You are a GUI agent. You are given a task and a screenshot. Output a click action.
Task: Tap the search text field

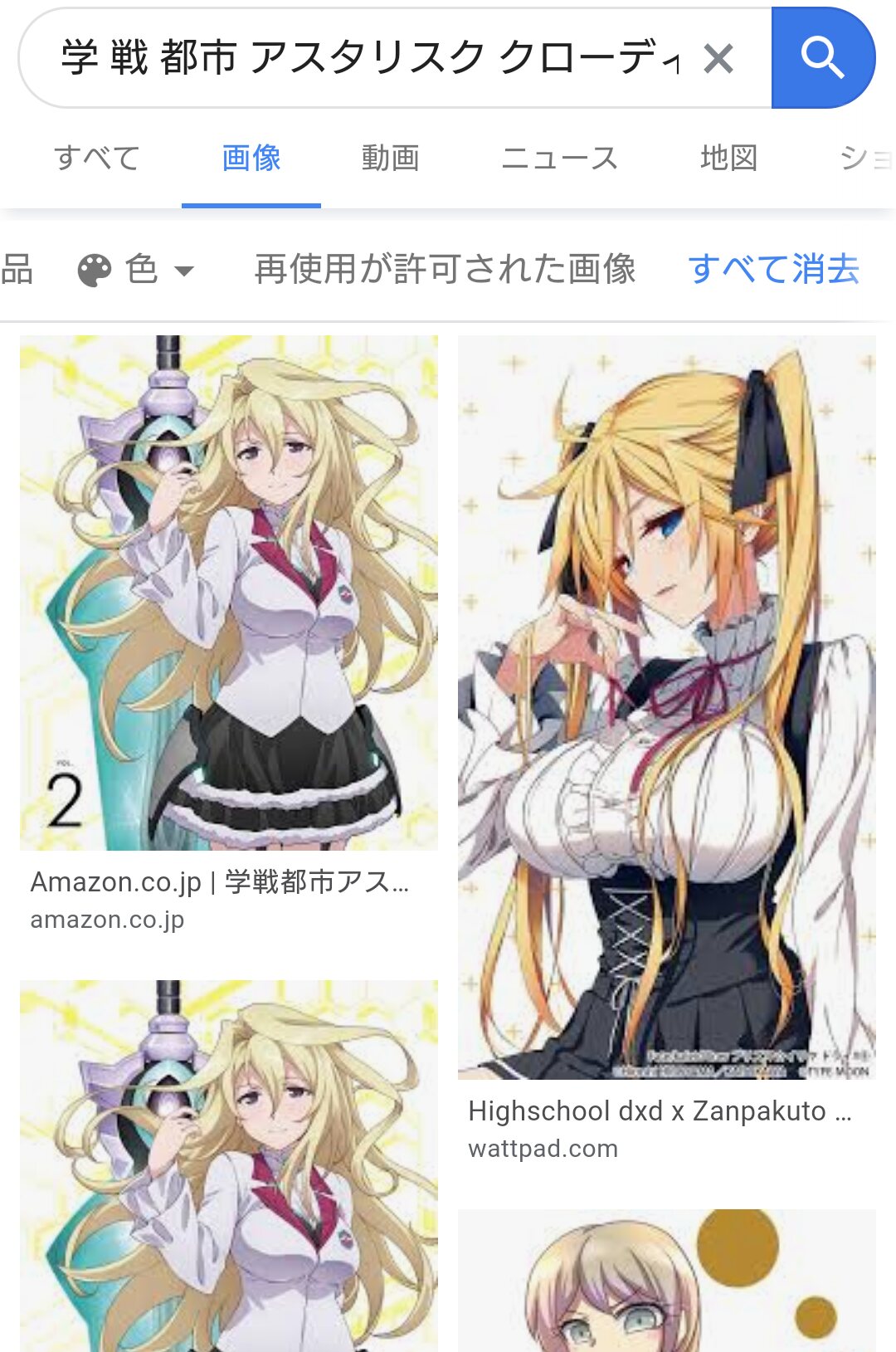pyautogui.click(x=365, y=58)
